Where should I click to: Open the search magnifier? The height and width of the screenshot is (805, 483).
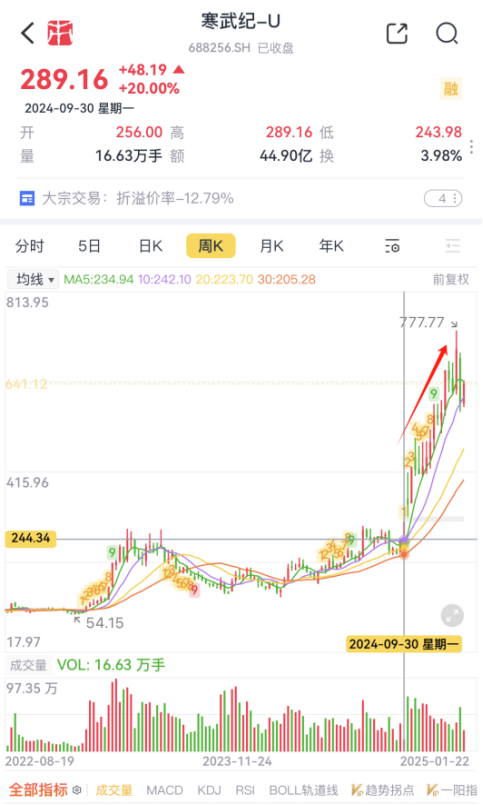pyautogui.click(x=447, y=33)
